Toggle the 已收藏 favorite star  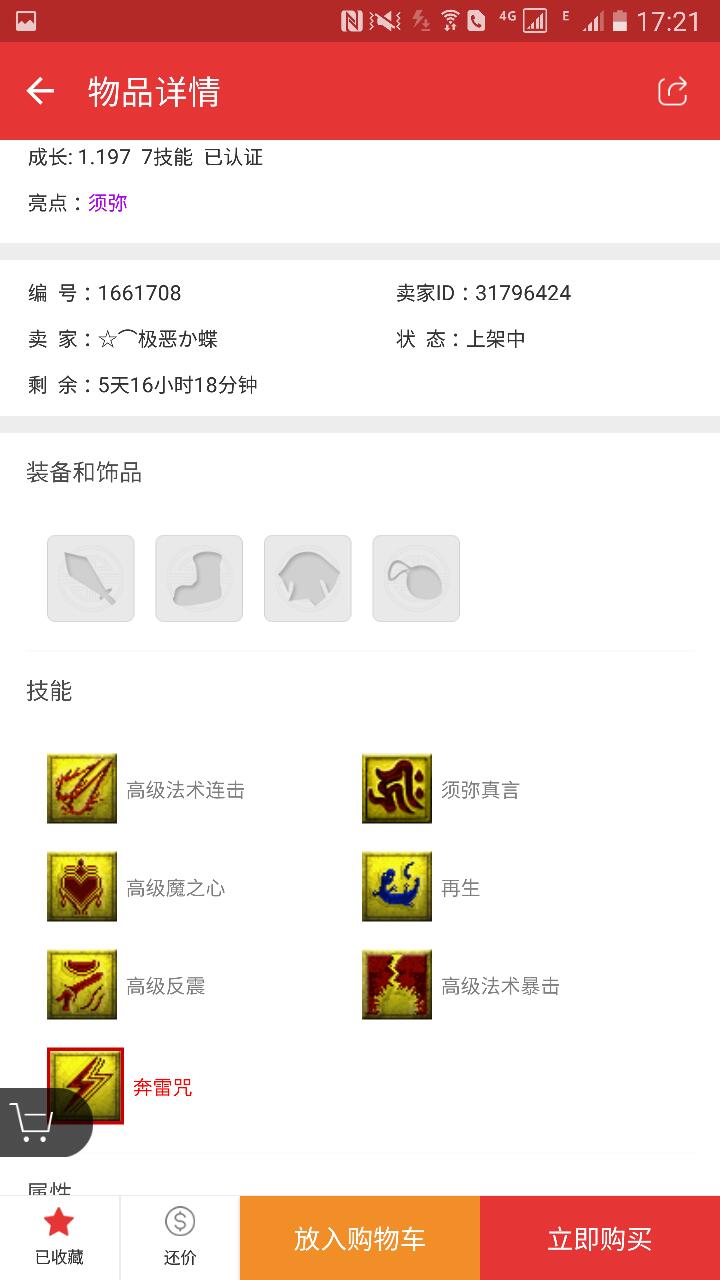[x=59, y=1237]
